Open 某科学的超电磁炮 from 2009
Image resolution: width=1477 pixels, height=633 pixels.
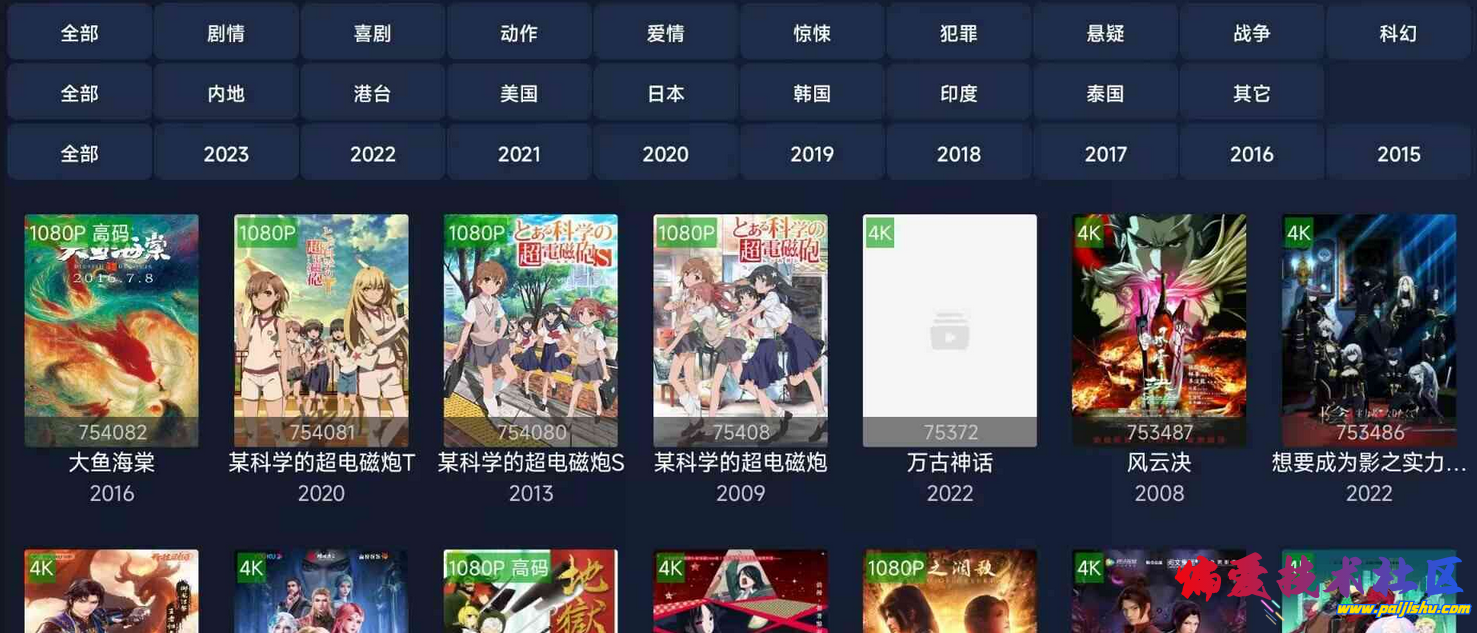coord(740,330)
